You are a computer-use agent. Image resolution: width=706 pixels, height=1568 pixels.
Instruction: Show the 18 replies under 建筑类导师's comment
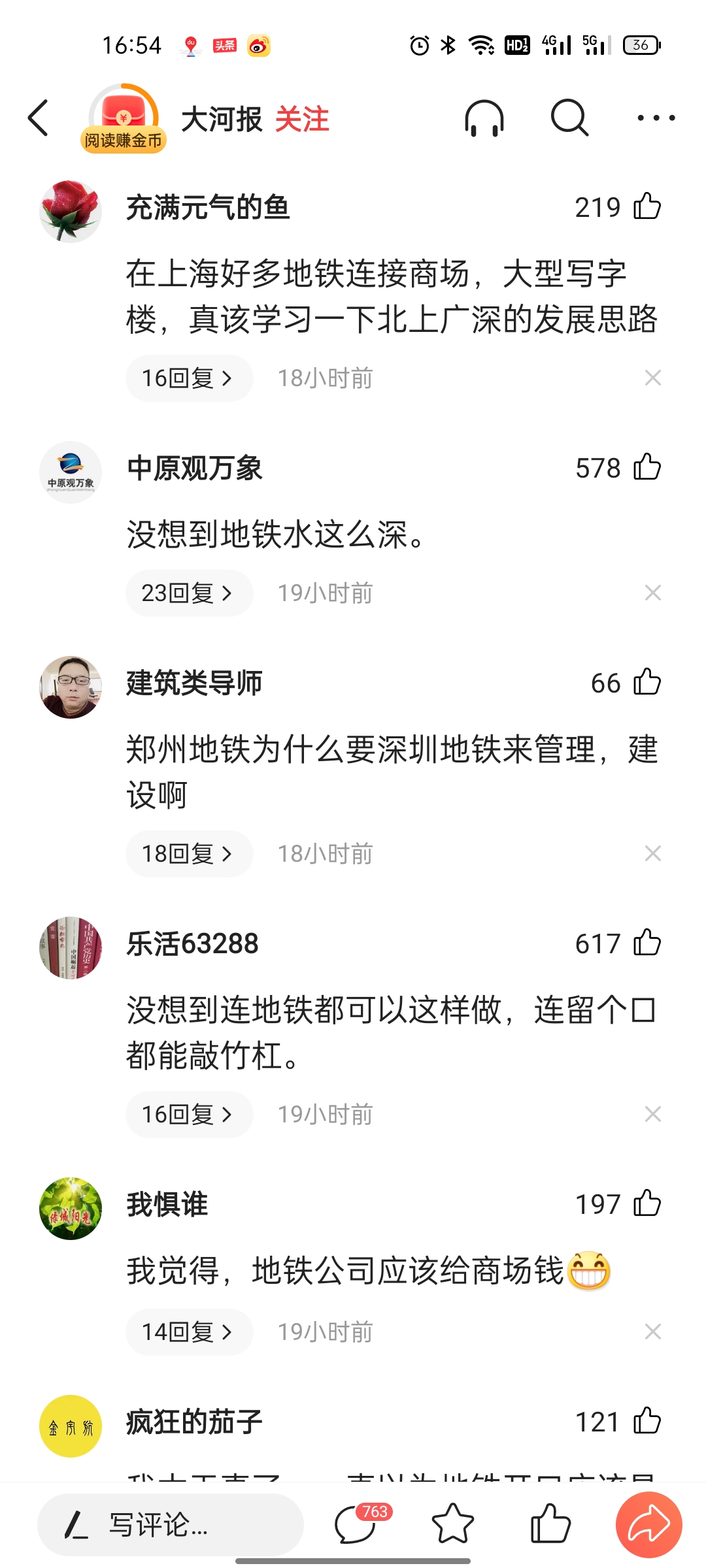coord(188,854)
